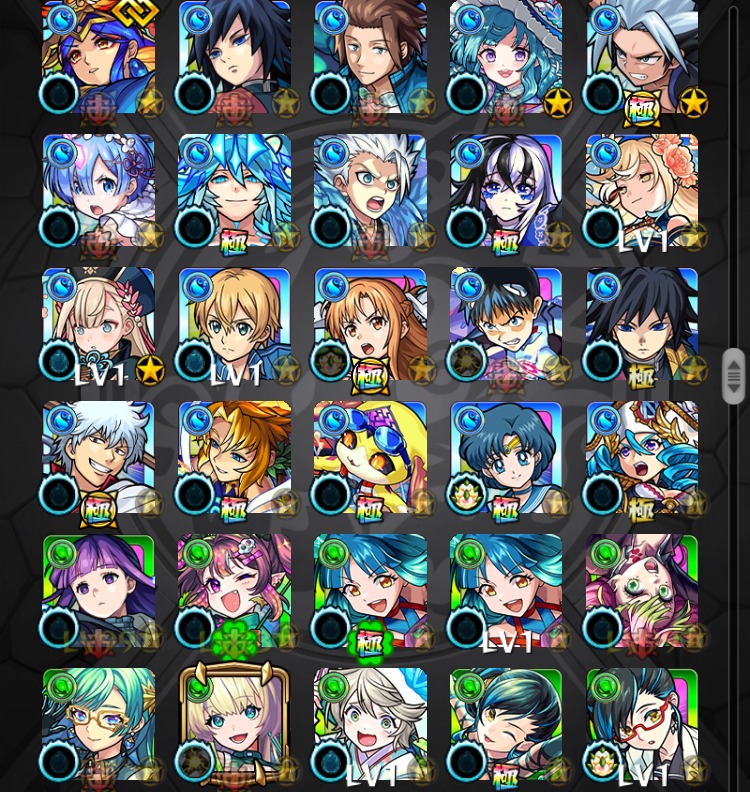The width and height of the screenshot is (750, 792).
Task: Select the girl with black-and-white hair
Action: tap(506, 190)
